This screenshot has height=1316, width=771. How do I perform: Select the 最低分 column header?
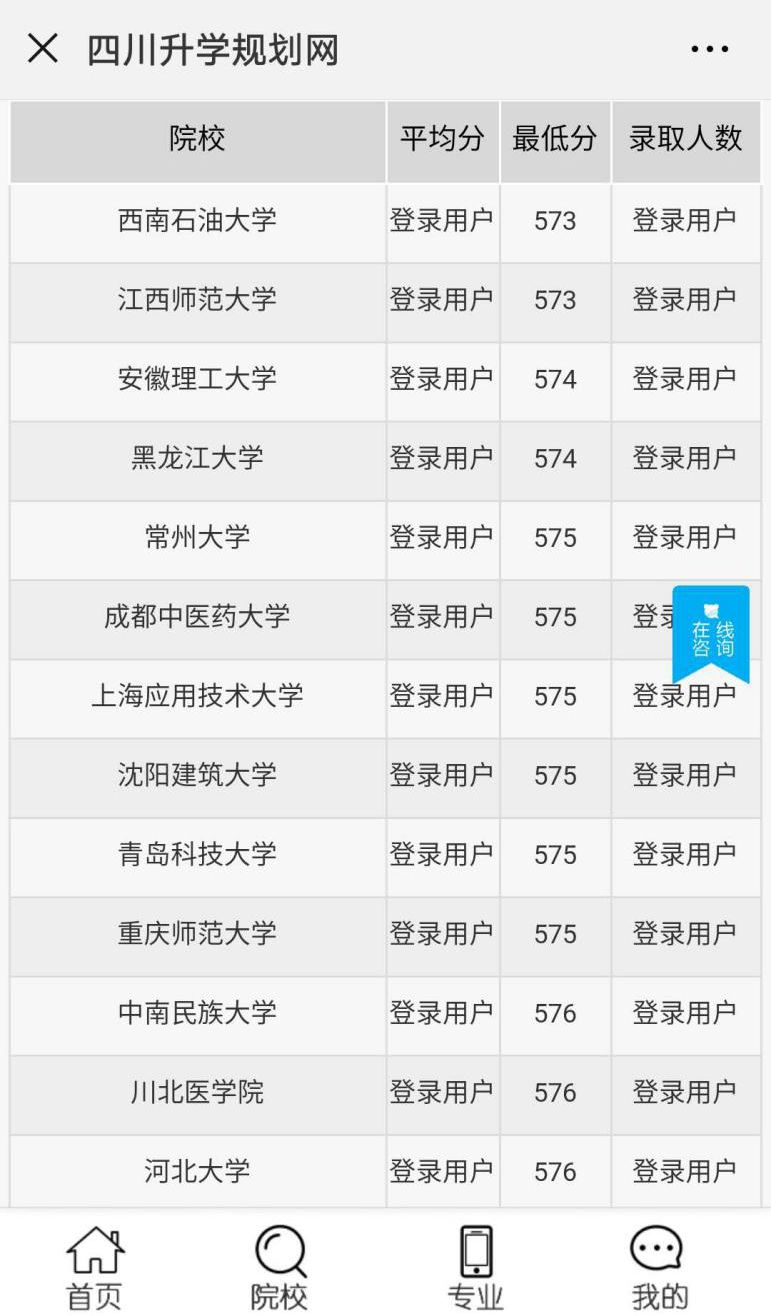point(556,140)
